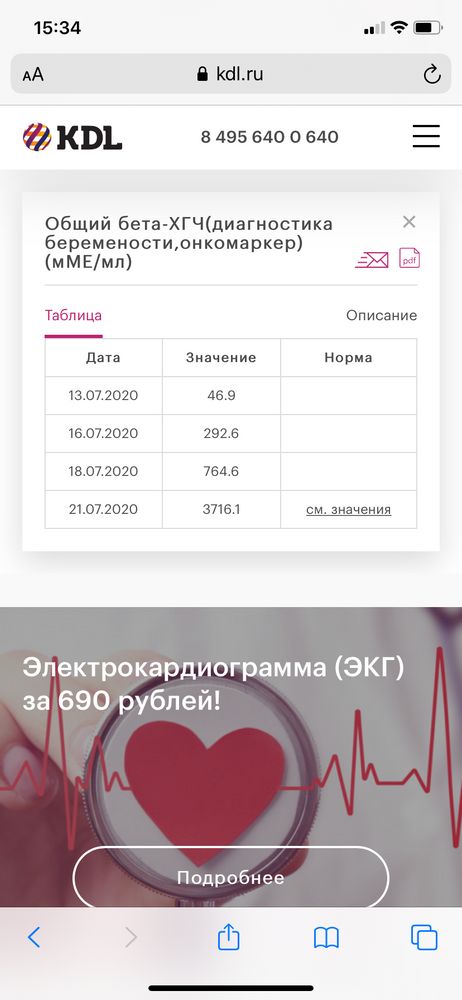The image size is (462, 1000).
Task: Go back to the previous page
Action: pyautogui.click(x=34, y=937)
